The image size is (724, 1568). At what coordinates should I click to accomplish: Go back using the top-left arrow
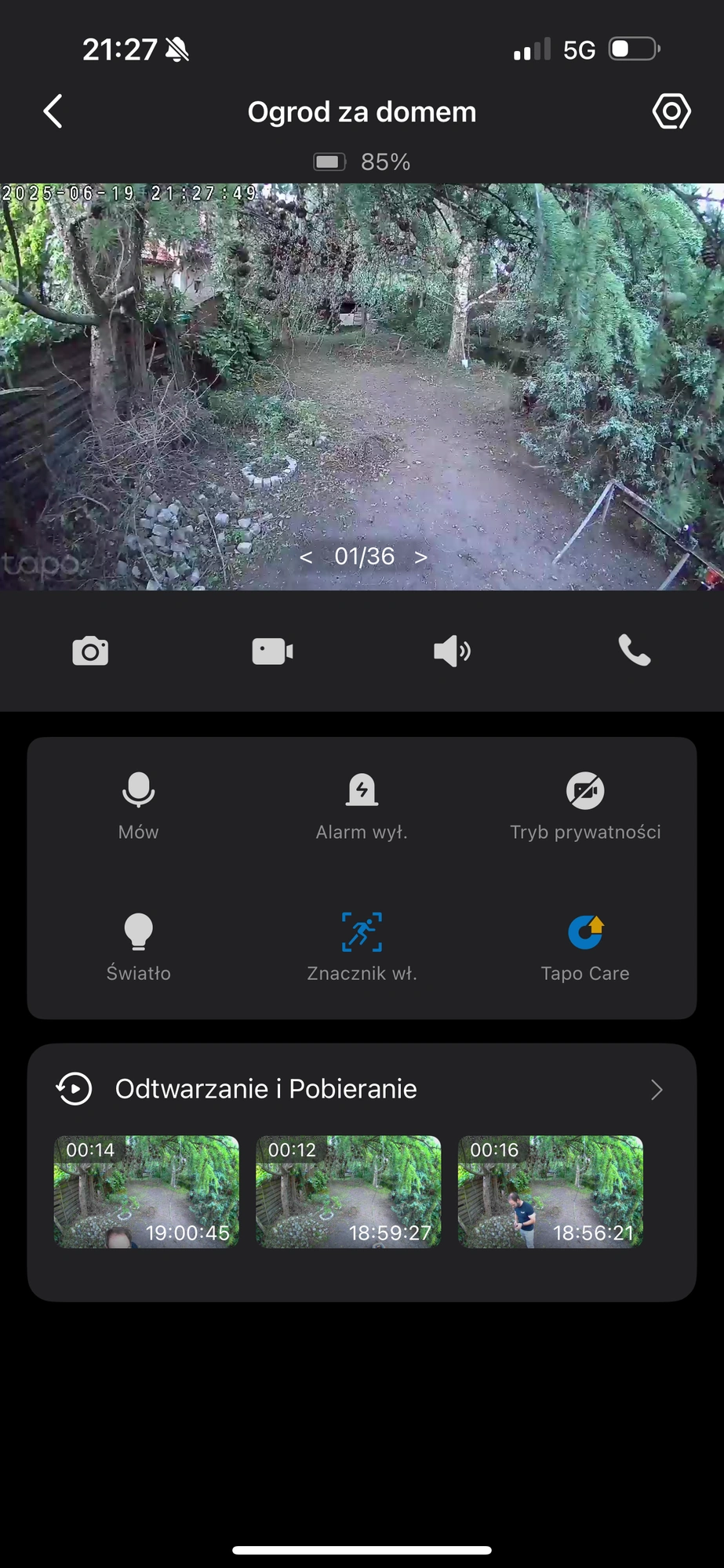53,111
